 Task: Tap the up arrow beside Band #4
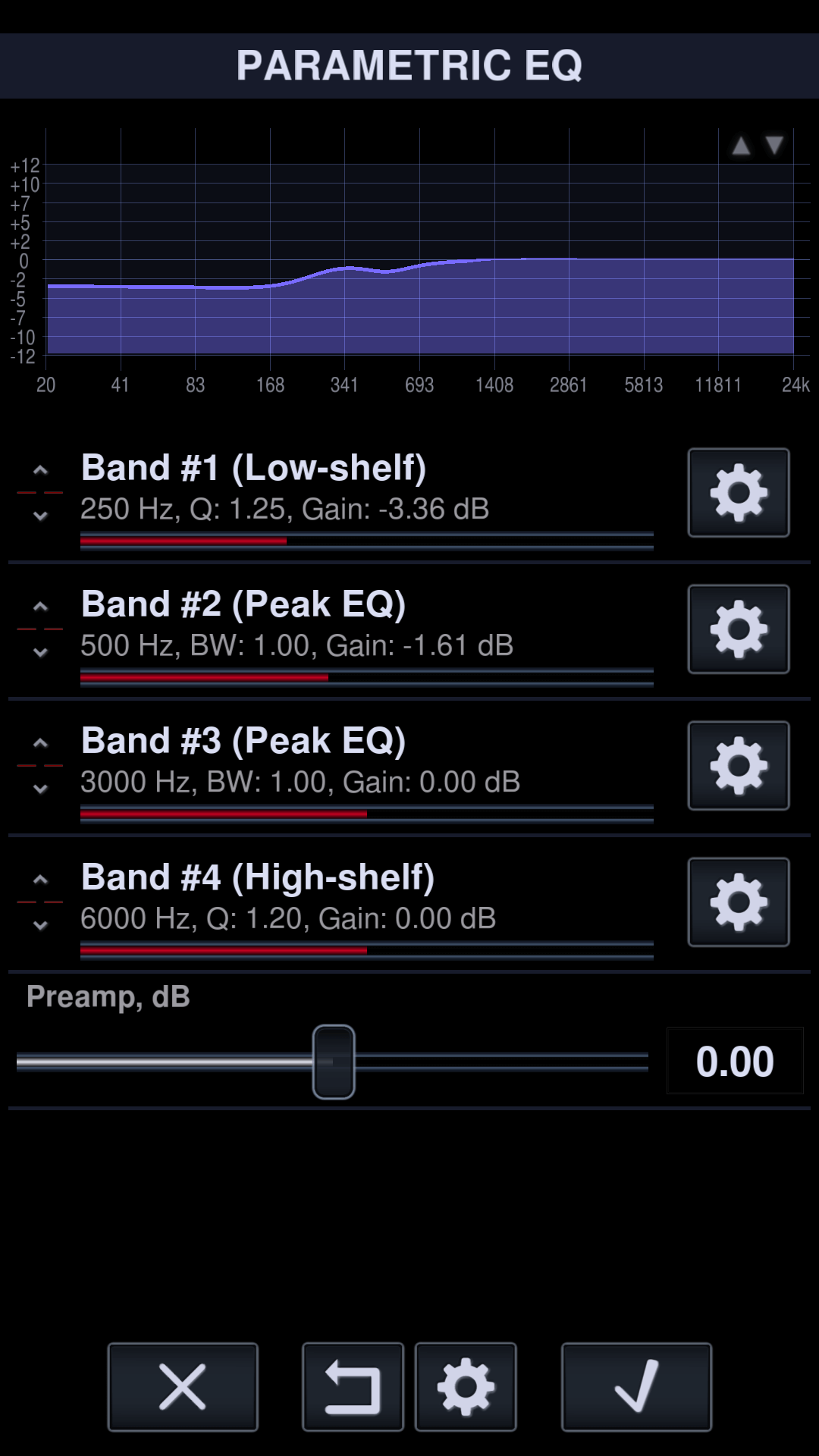40,880
